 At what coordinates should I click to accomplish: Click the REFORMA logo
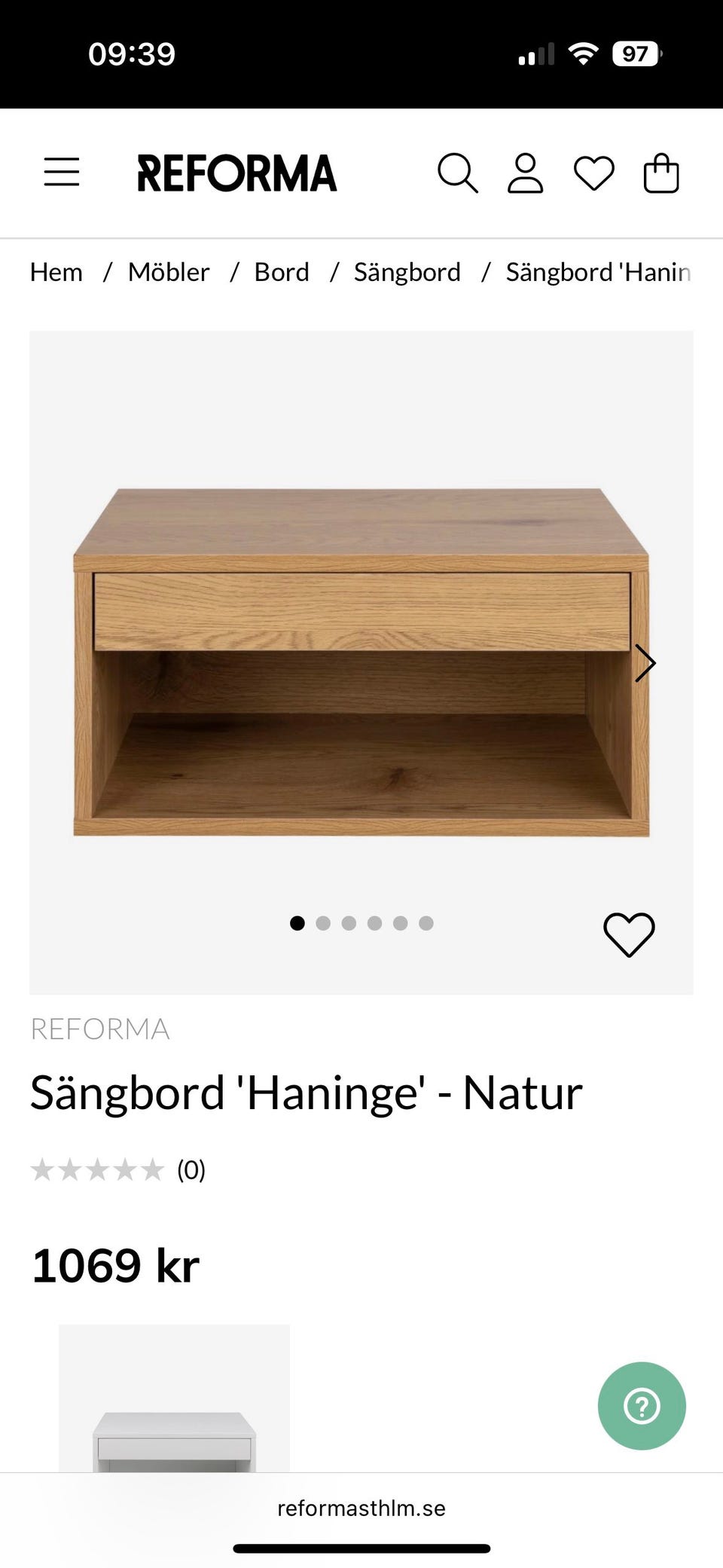pos(236,173)
